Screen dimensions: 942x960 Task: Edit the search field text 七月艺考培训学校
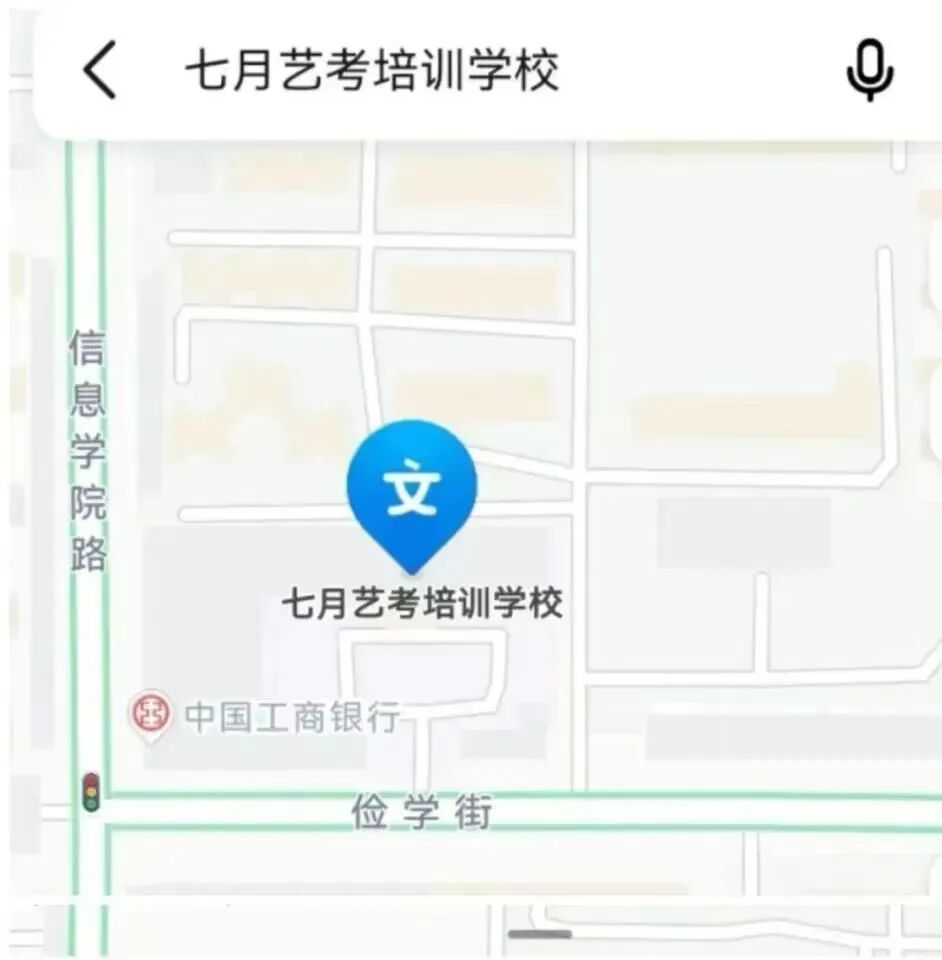372,70
